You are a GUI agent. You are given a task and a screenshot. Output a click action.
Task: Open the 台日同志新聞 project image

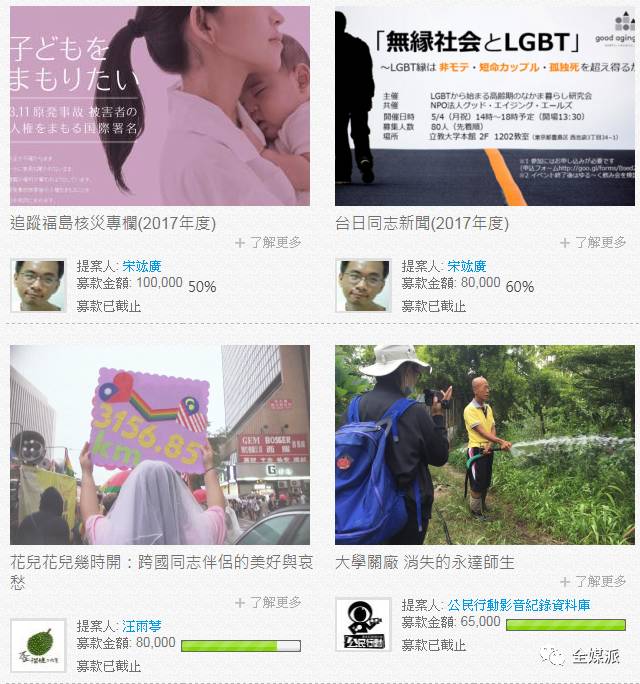point(485,105)
